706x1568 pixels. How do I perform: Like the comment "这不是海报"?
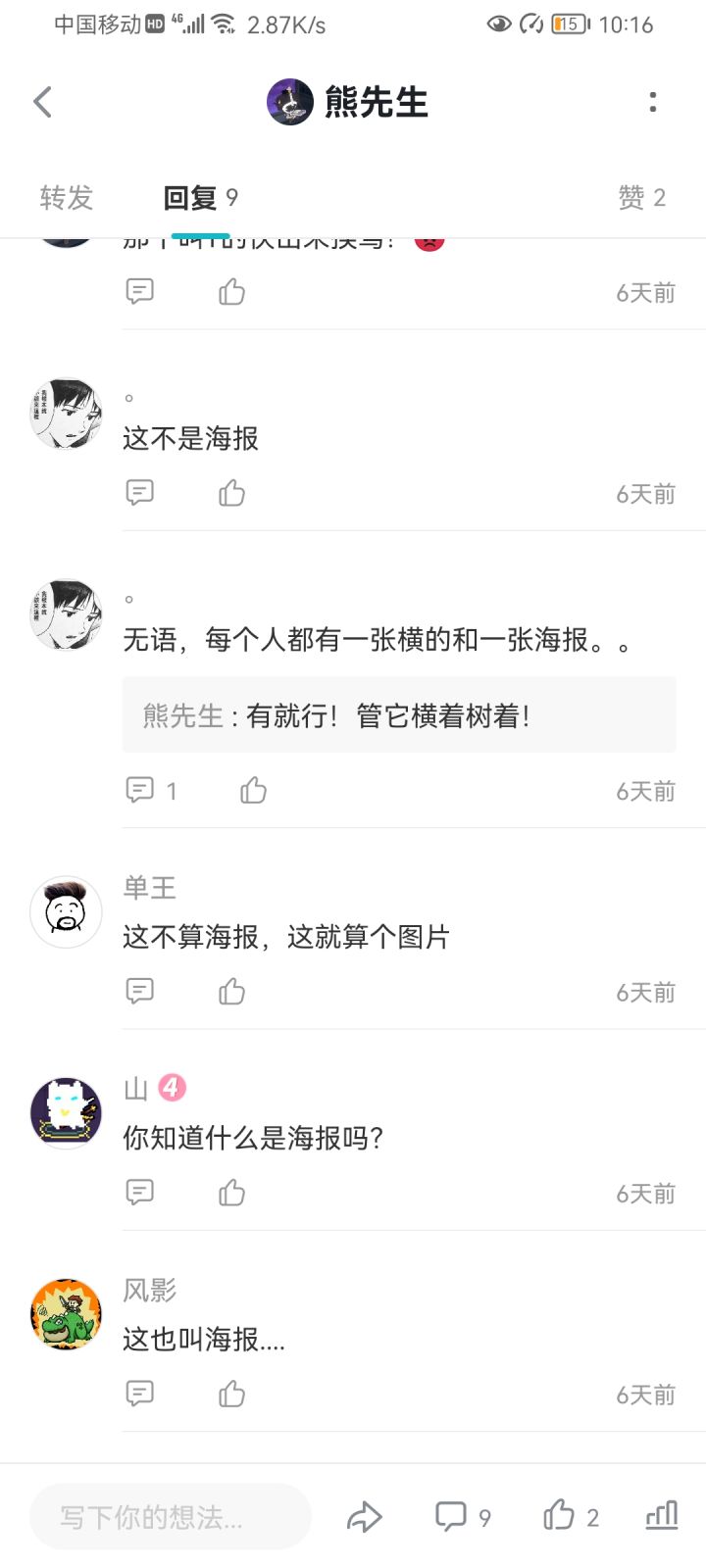(232, 493)
